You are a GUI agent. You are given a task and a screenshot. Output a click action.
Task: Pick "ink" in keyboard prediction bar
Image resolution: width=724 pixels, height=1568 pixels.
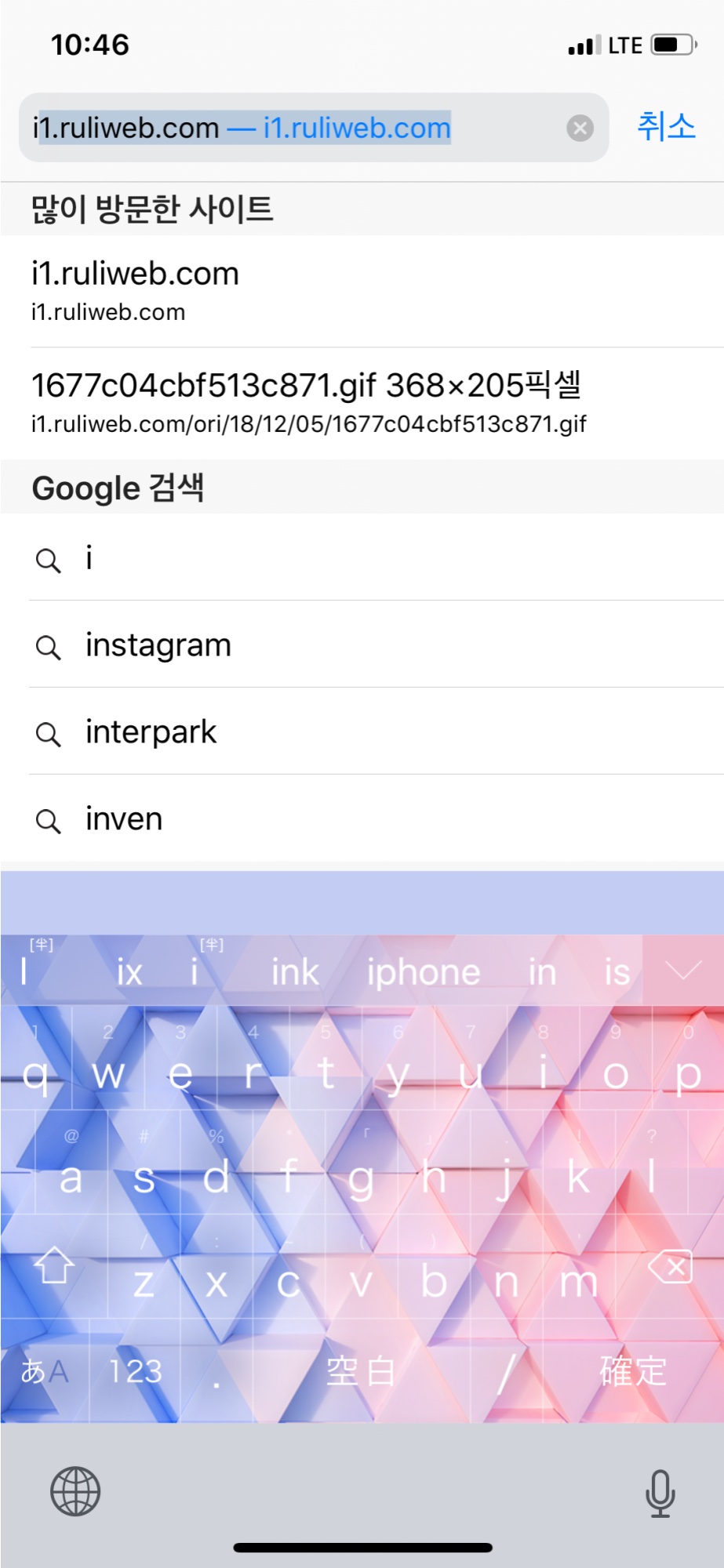tap(295, 973)
